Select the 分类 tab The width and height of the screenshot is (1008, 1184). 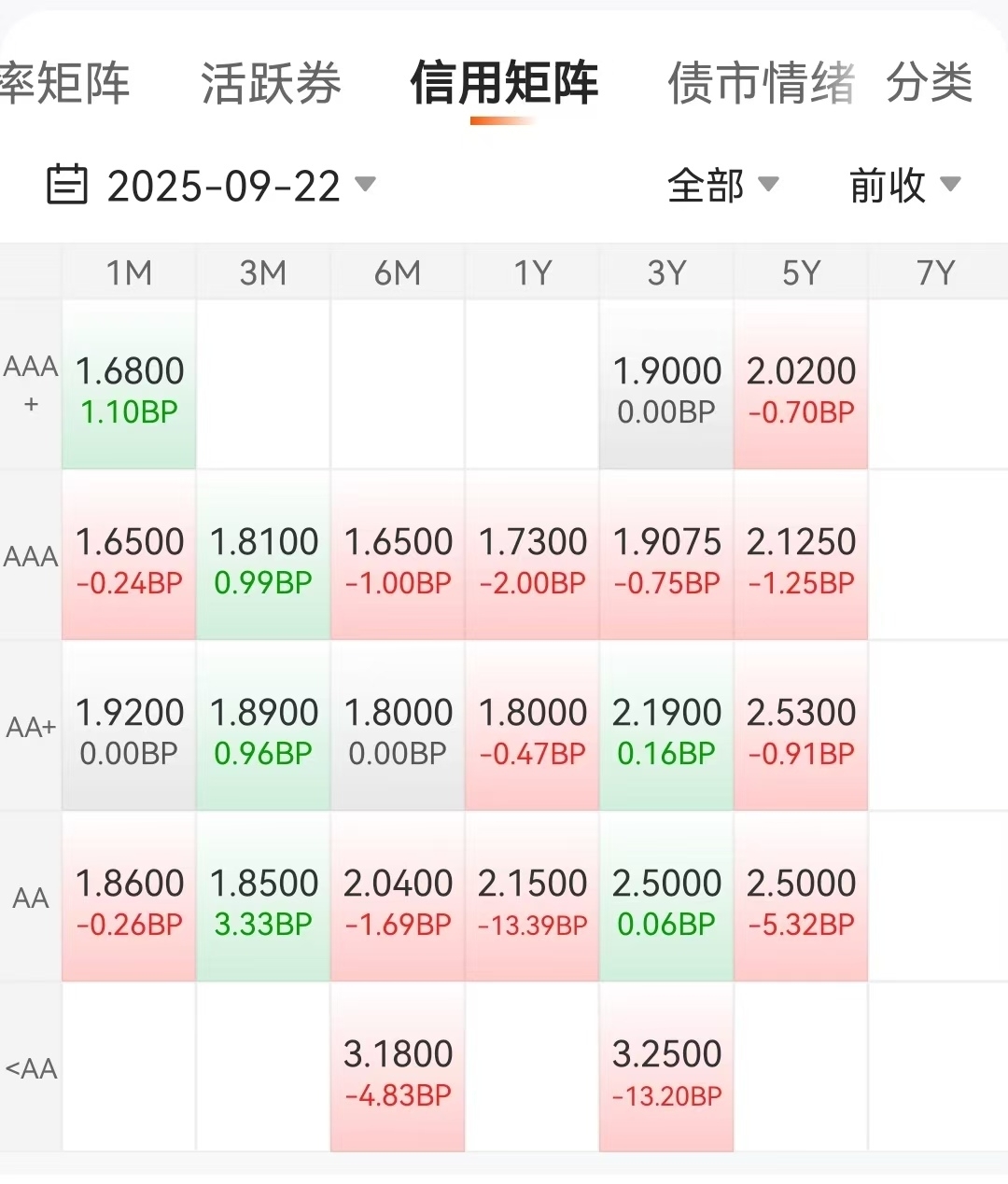point(930,82)
